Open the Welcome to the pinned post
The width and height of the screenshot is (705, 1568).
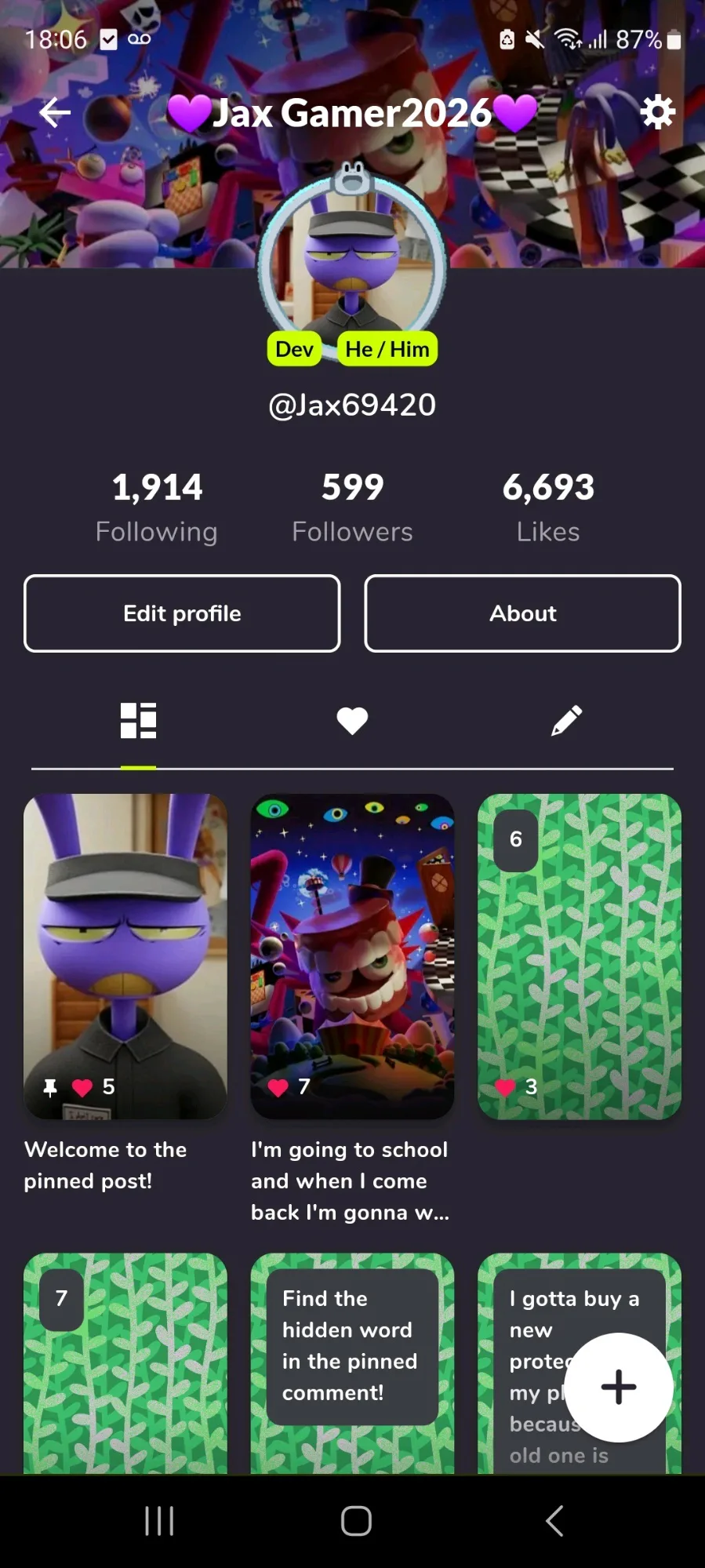click(125, 957)
